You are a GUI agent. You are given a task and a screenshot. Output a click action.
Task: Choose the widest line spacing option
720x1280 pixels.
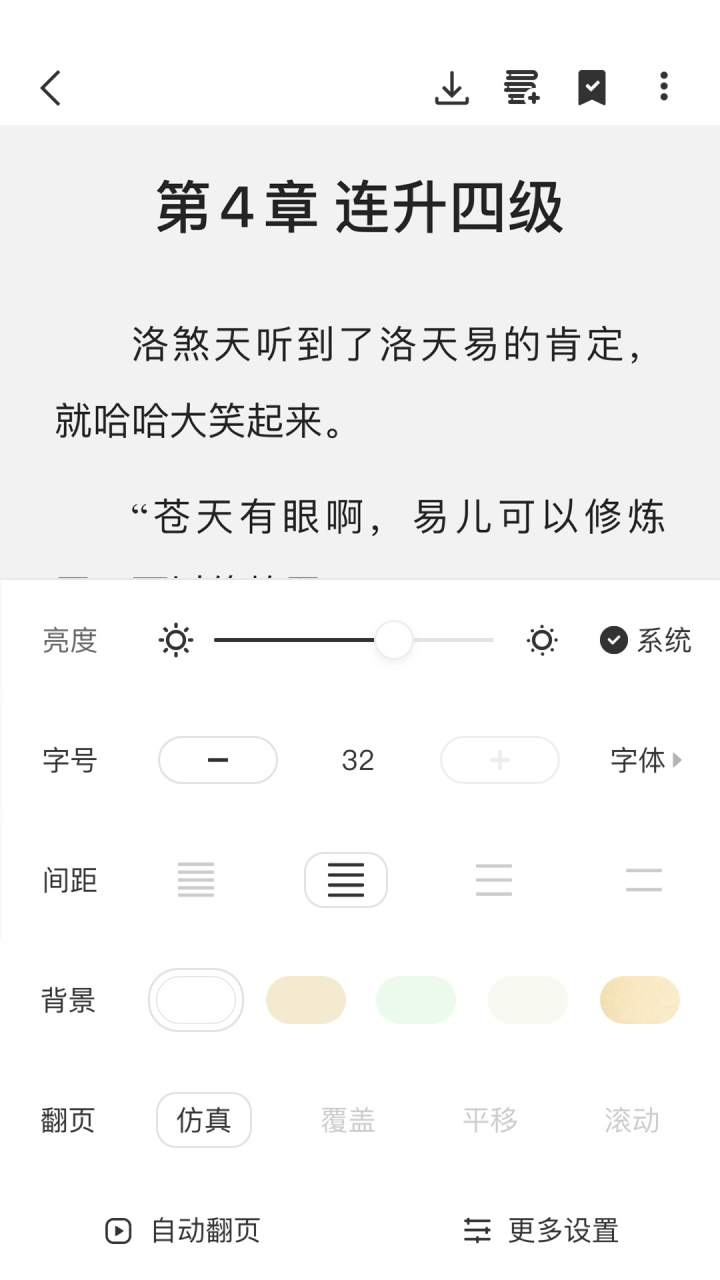644,880
